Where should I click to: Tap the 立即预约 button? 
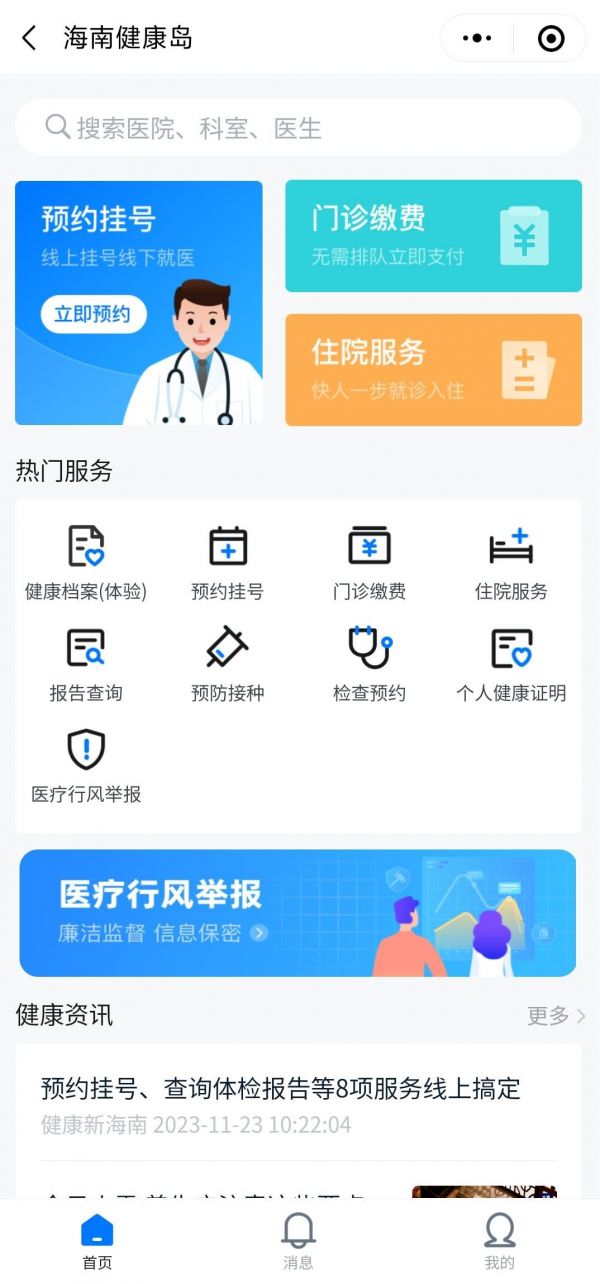[x=93, y=314]
